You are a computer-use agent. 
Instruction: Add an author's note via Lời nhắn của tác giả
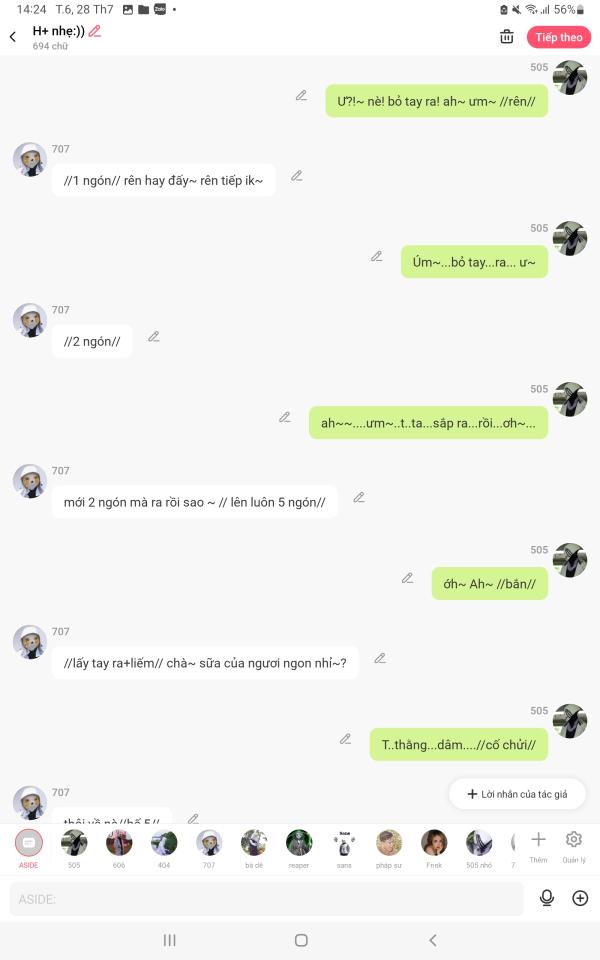[x=517, y=794]
